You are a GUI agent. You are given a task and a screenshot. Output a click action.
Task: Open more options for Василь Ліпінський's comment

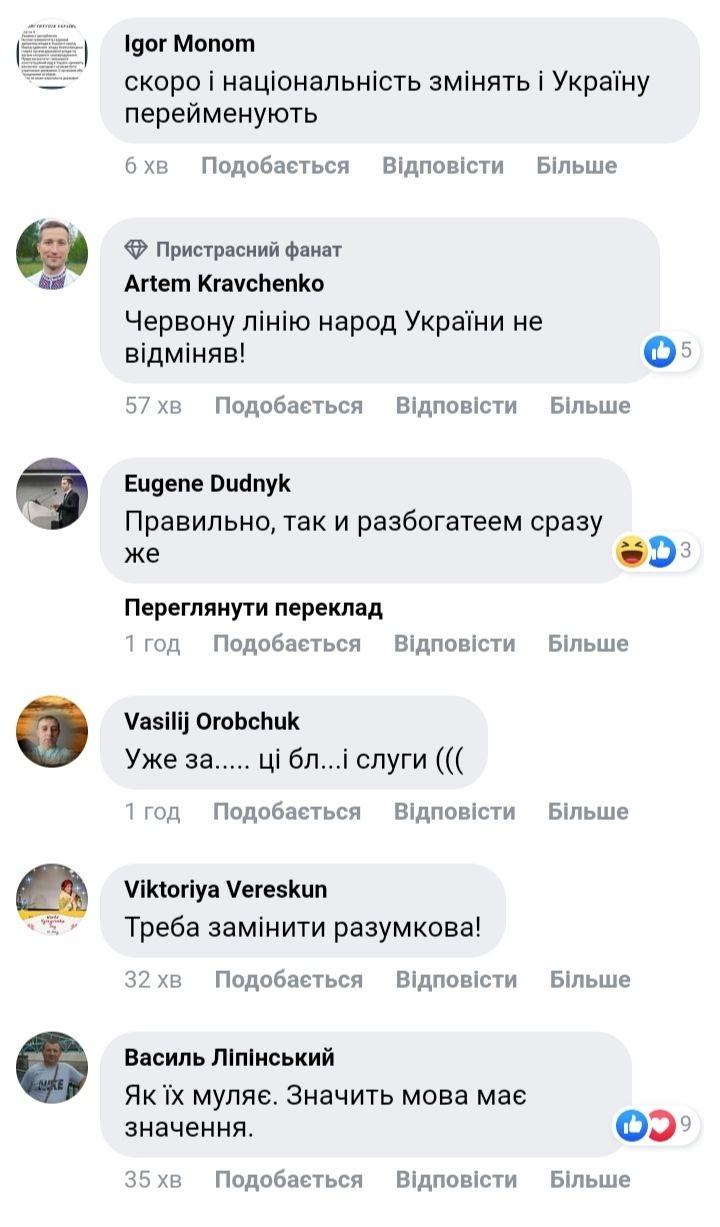click(590, 1180)
